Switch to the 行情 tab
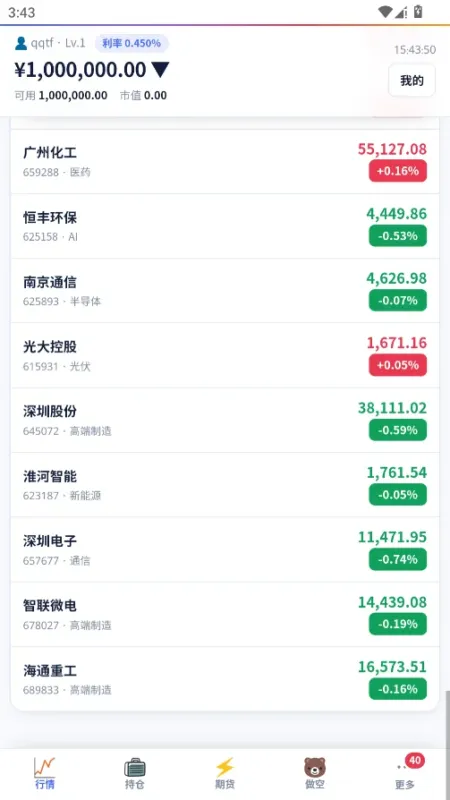The width and height of the screenshot is (450, 800). (45, 773)
